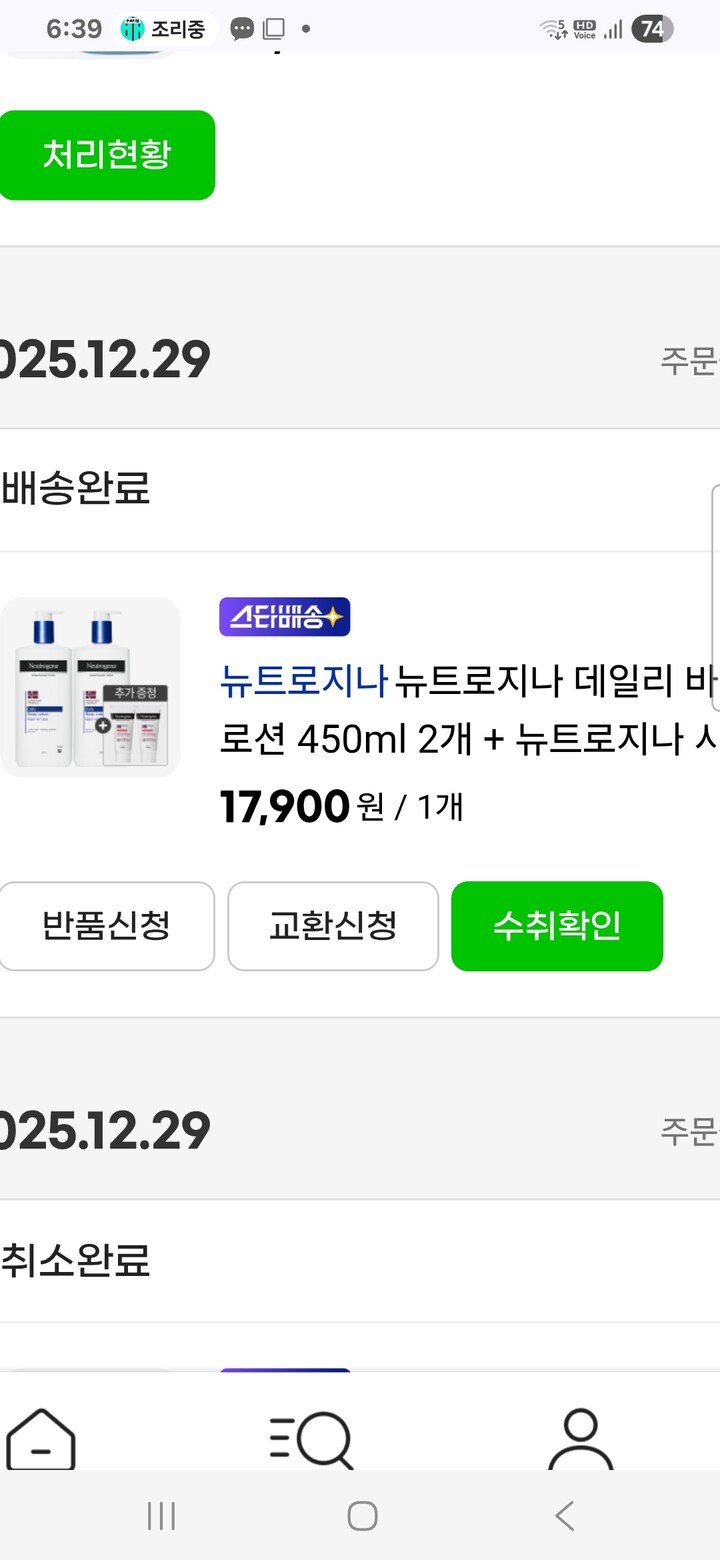Tap the Android recents button
The image size is (720, 1560).
click(x=160, y=1516)
